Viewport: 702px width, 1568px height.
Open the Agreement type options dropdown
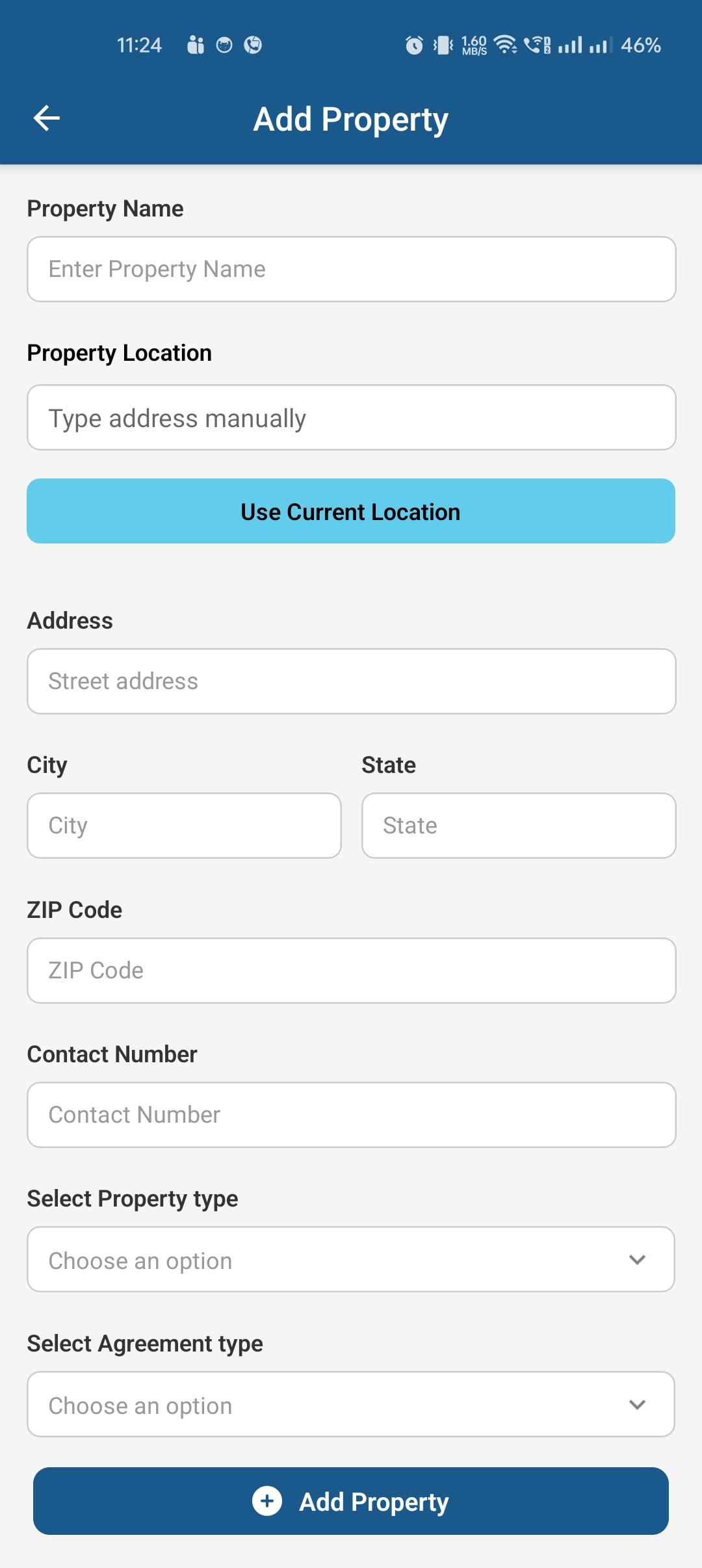pyautogui.click(x=351, y=1405)
